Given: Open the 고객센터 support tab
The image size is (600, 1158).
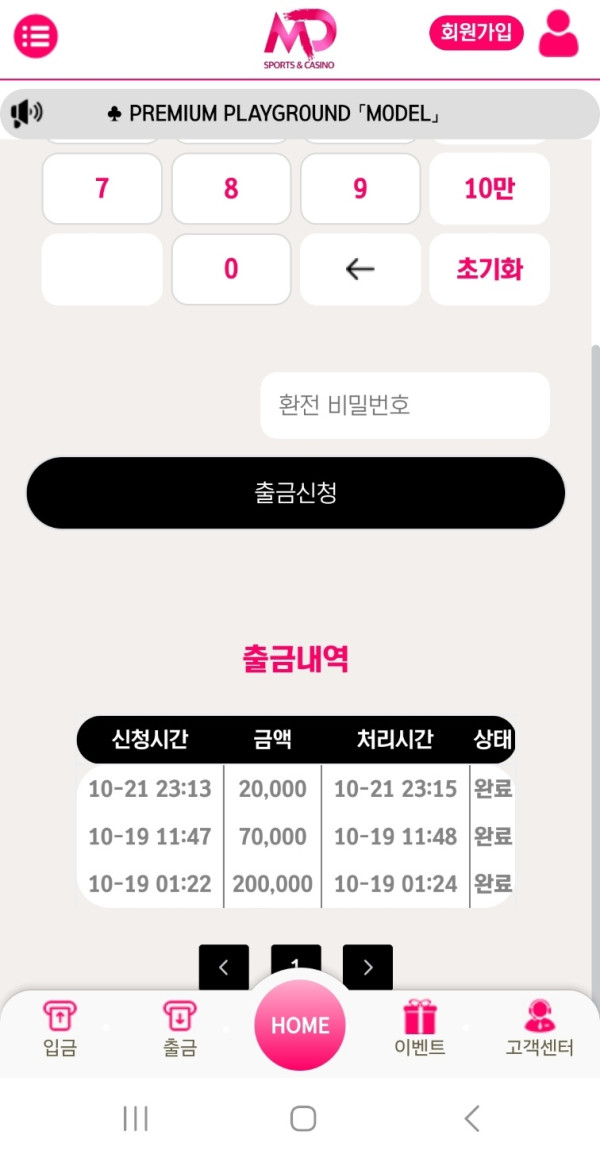Looking at the screenshot, I should coord(540,1029).
